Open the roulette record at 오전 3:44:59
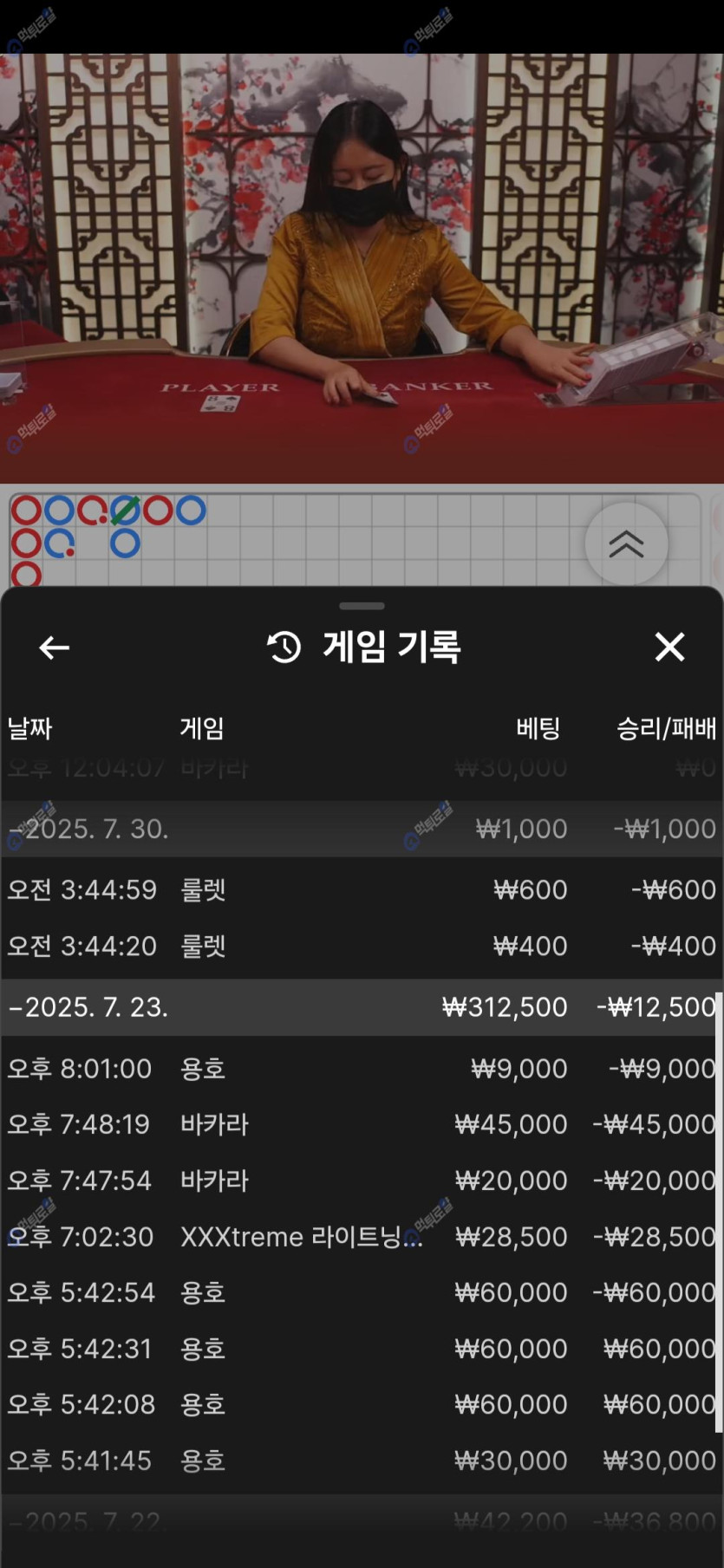Viewport: 724px width, 1568px height. [x=362, y=890]
